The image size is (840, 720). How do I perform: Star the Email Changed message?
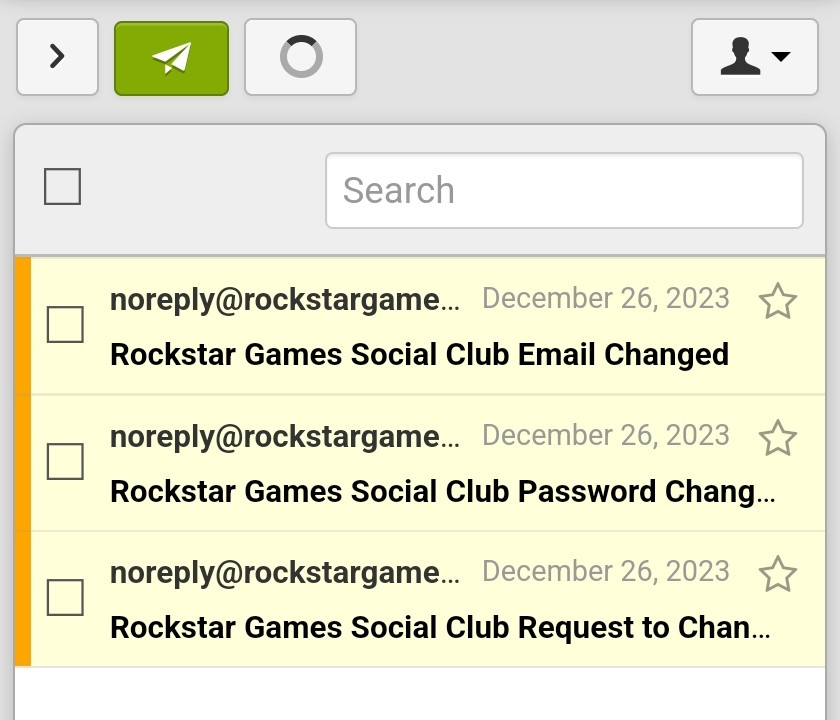pos(778,301)
